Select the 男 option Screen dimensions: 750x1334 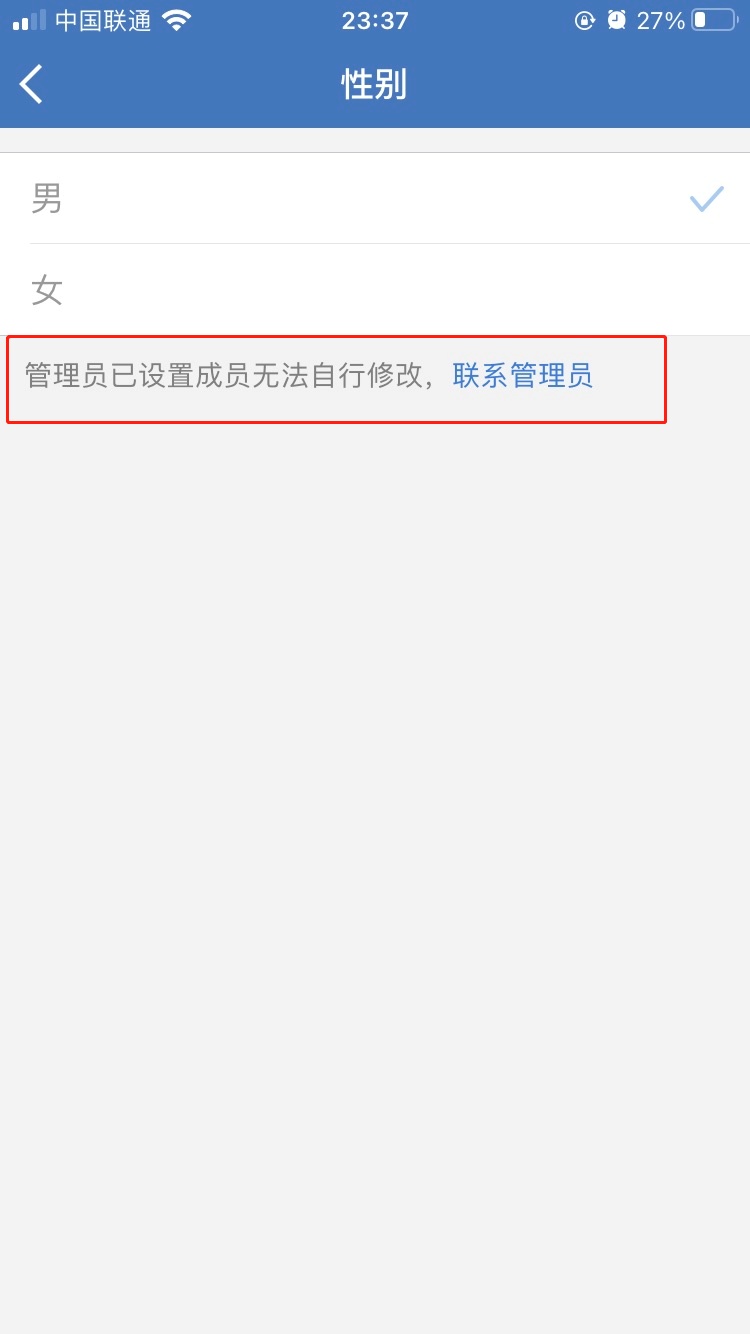point(375,198)
